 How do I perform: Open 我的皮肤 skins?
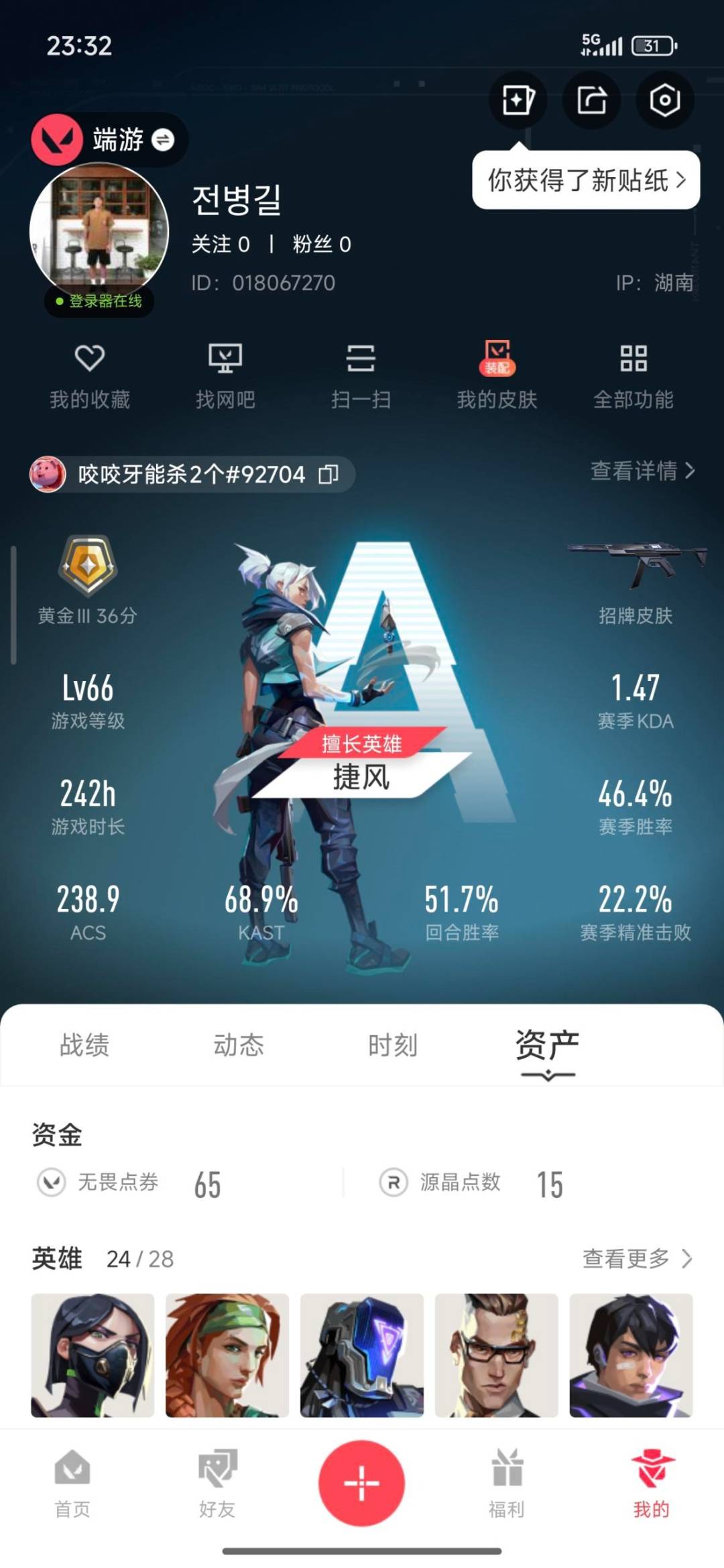(497, 375)
